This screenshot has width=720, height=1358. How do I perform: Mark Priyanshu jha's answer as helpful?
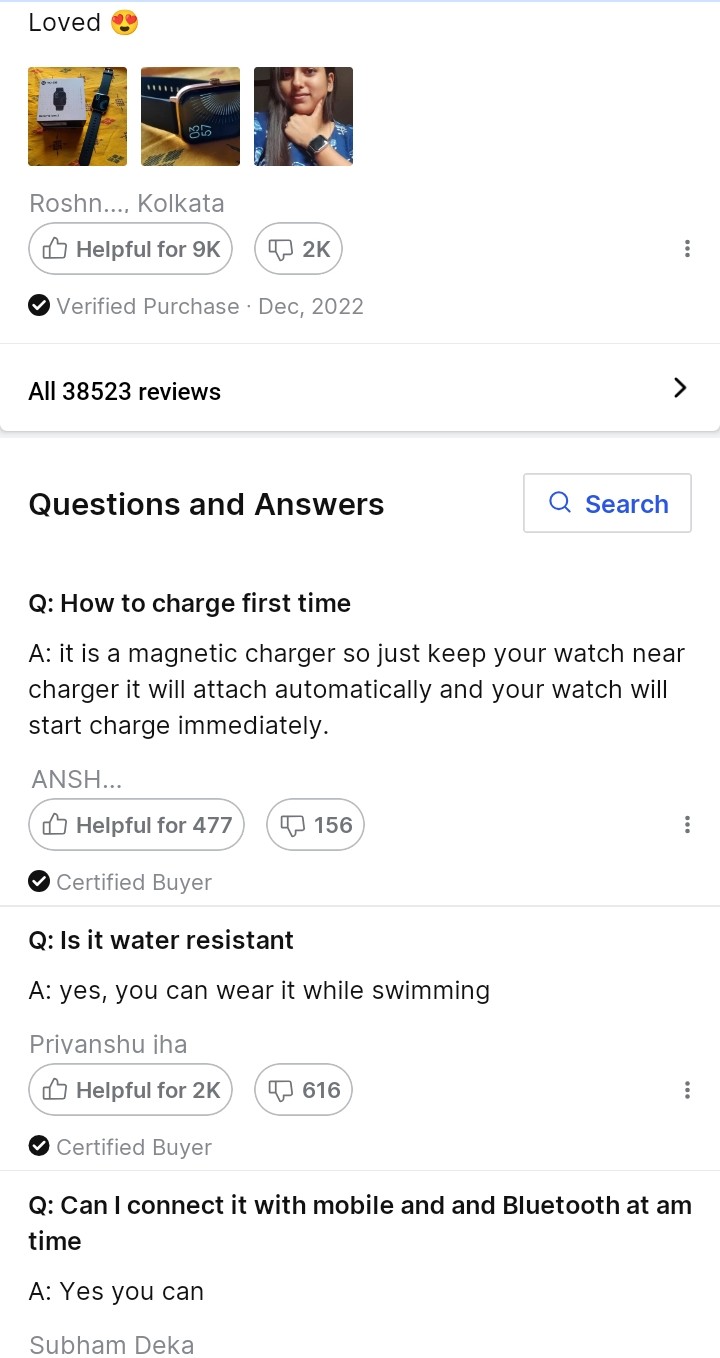click(130, 1090)
